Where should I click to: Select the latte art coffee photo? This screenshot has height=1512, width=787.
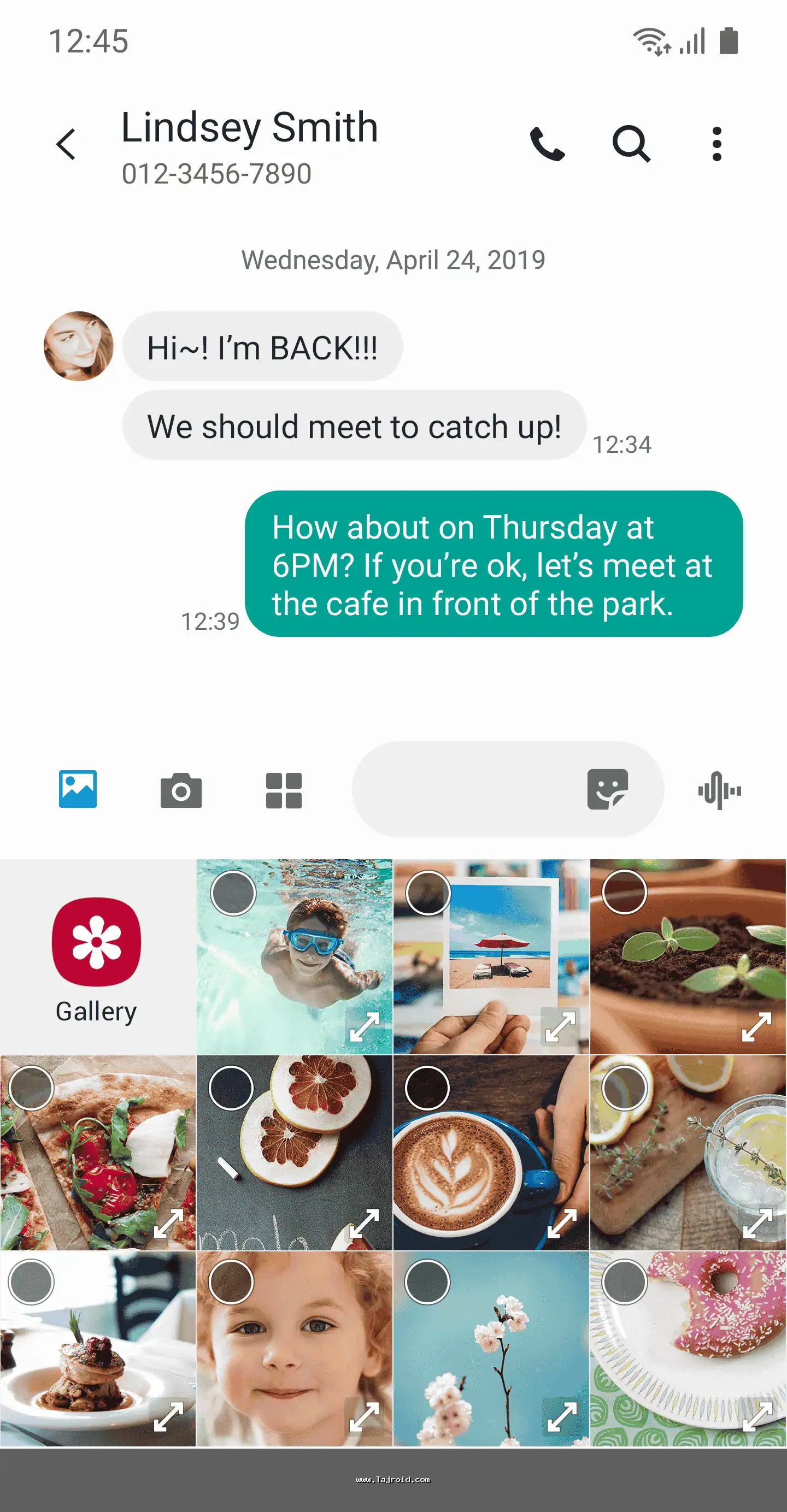[x=427, y=1088]
